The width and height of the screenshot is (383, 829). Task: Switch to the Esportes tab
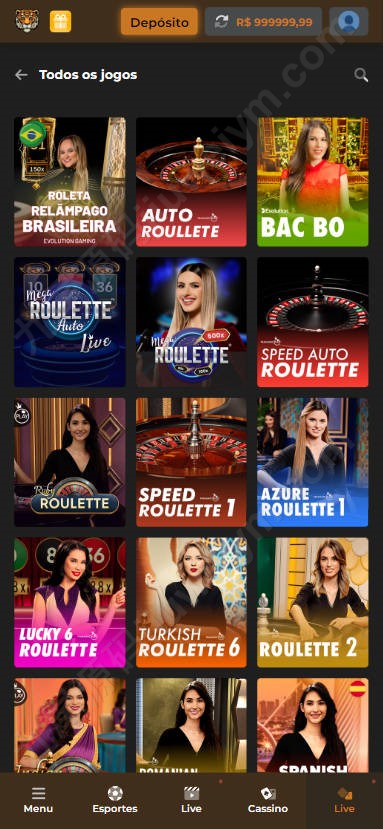tap(115, 800)
